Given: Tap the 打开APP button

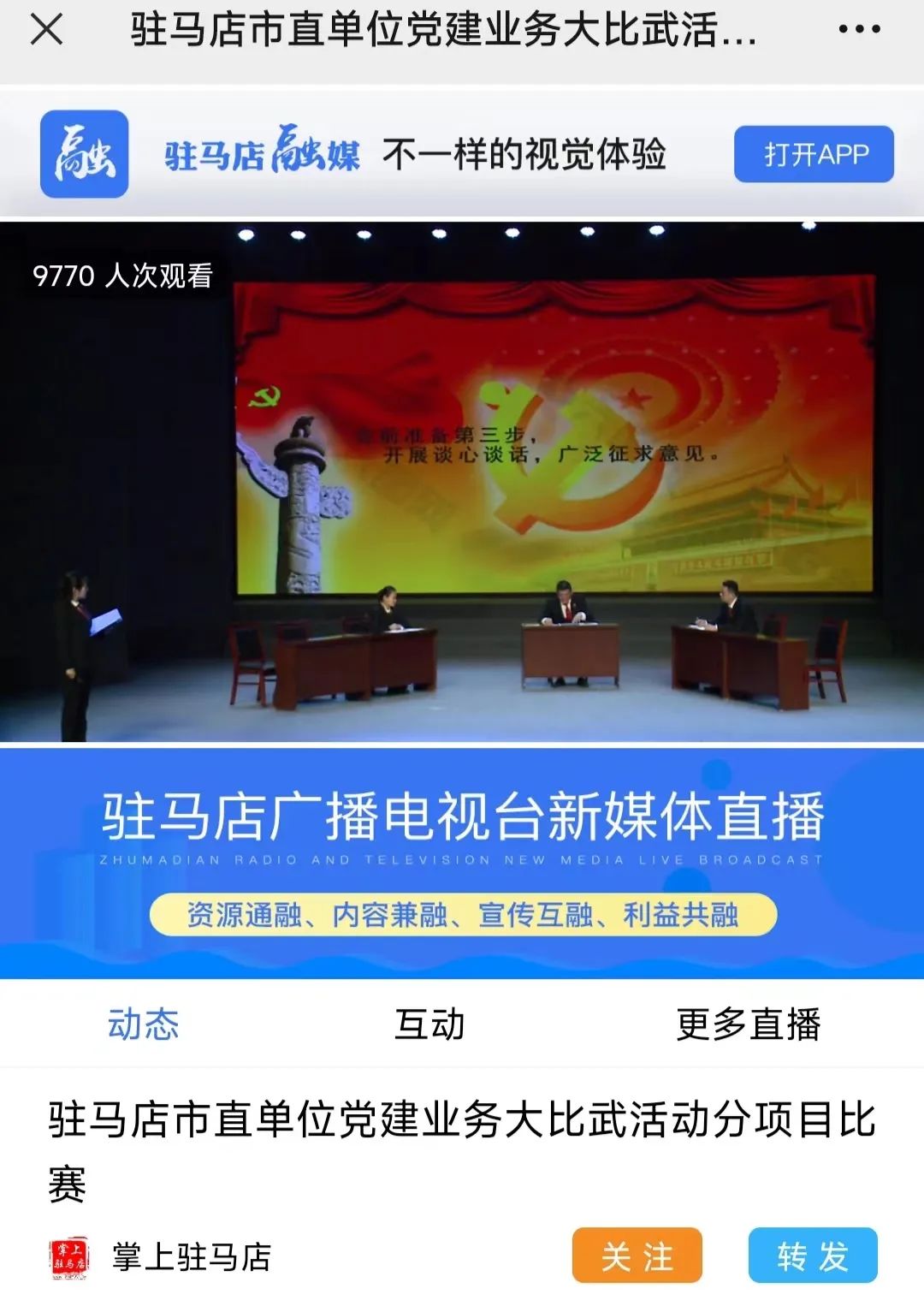Looking at the screenshot, I should coord(813,154).
